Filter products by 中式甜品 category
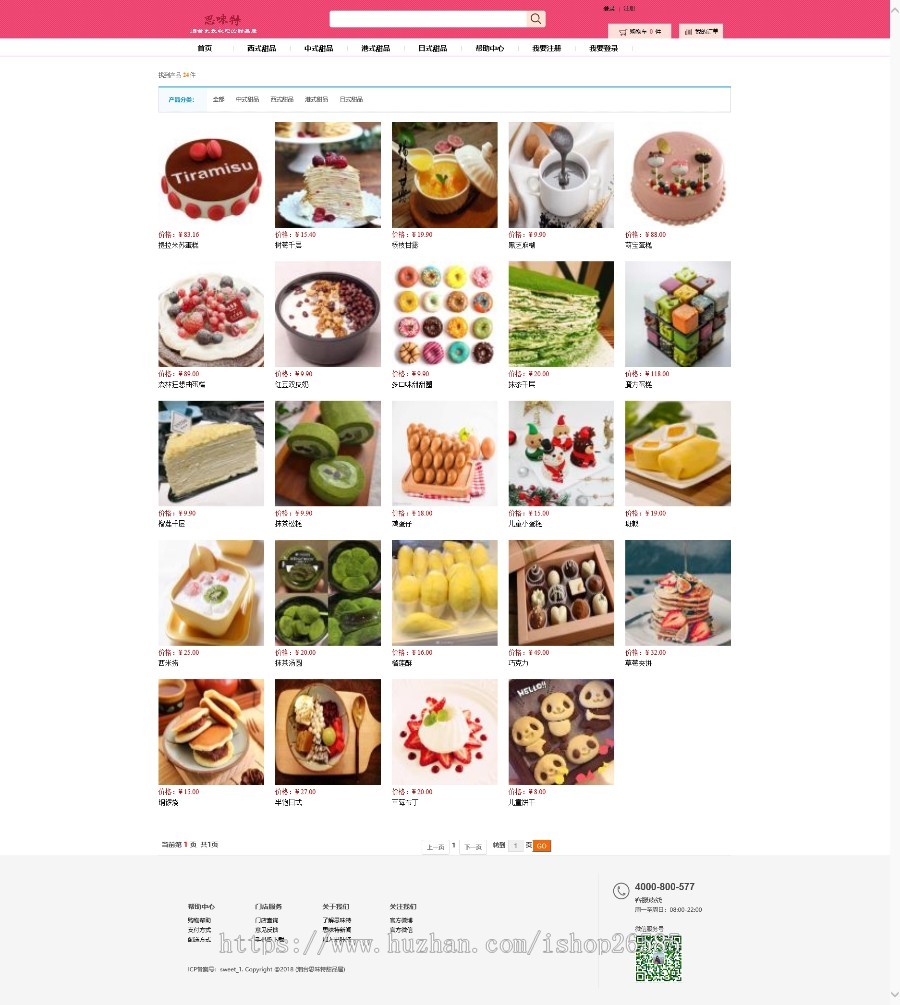 coord(247,100)
